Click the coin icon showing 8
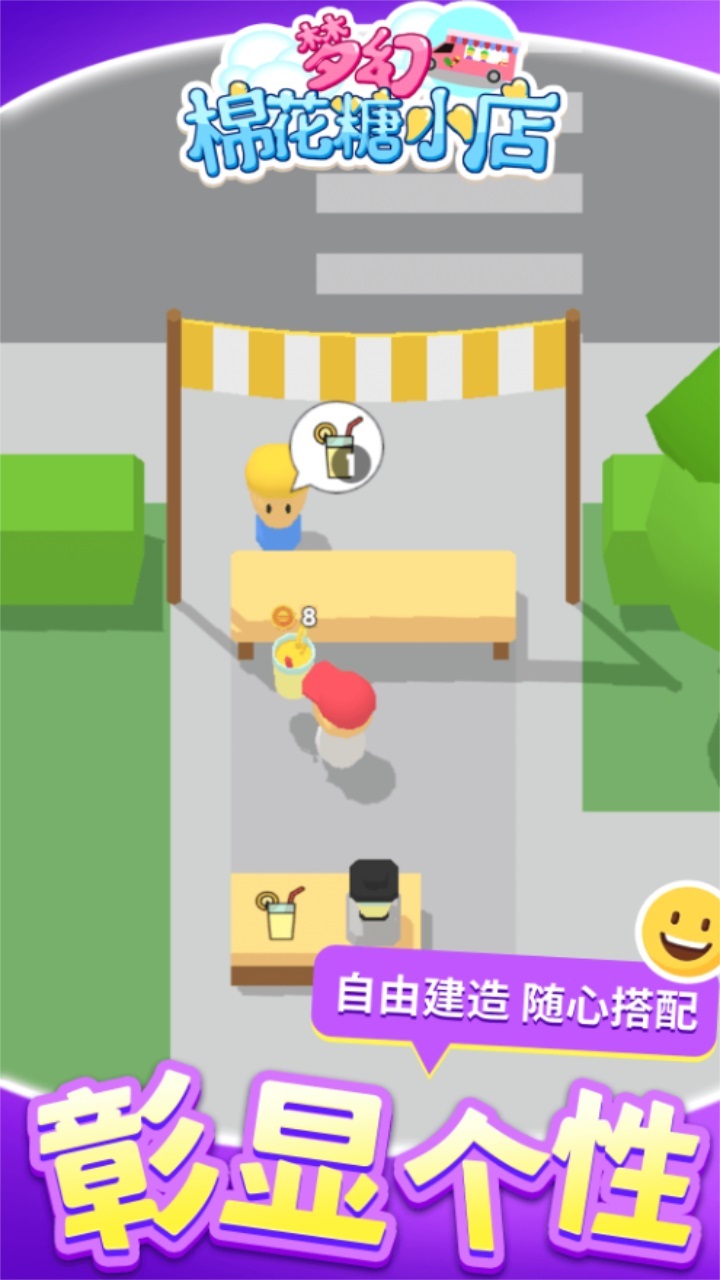The image size is (720, 1280). [284, 617]
